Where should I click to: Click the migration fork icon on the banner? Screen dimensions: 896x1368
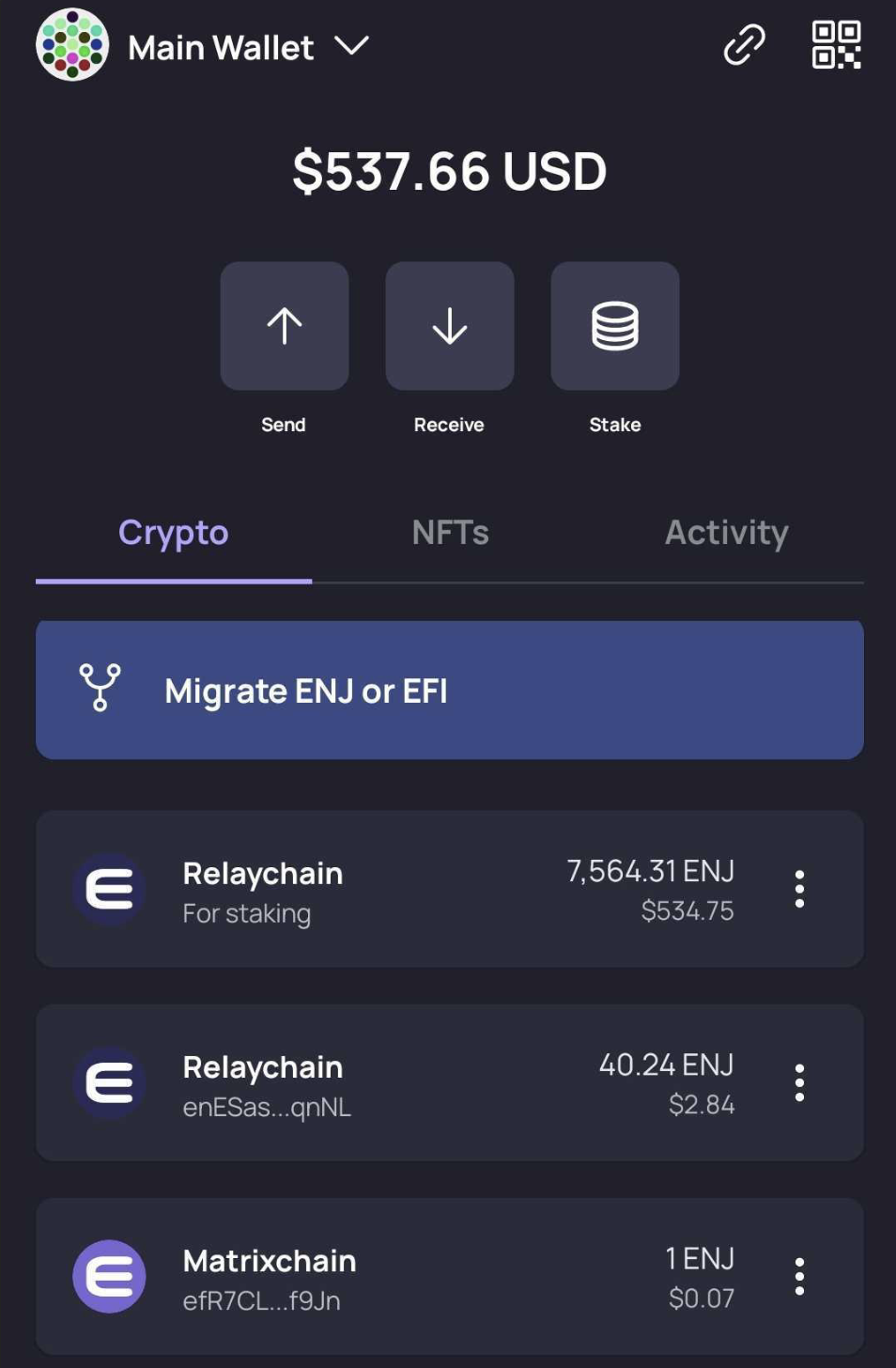tap(100, 690)
